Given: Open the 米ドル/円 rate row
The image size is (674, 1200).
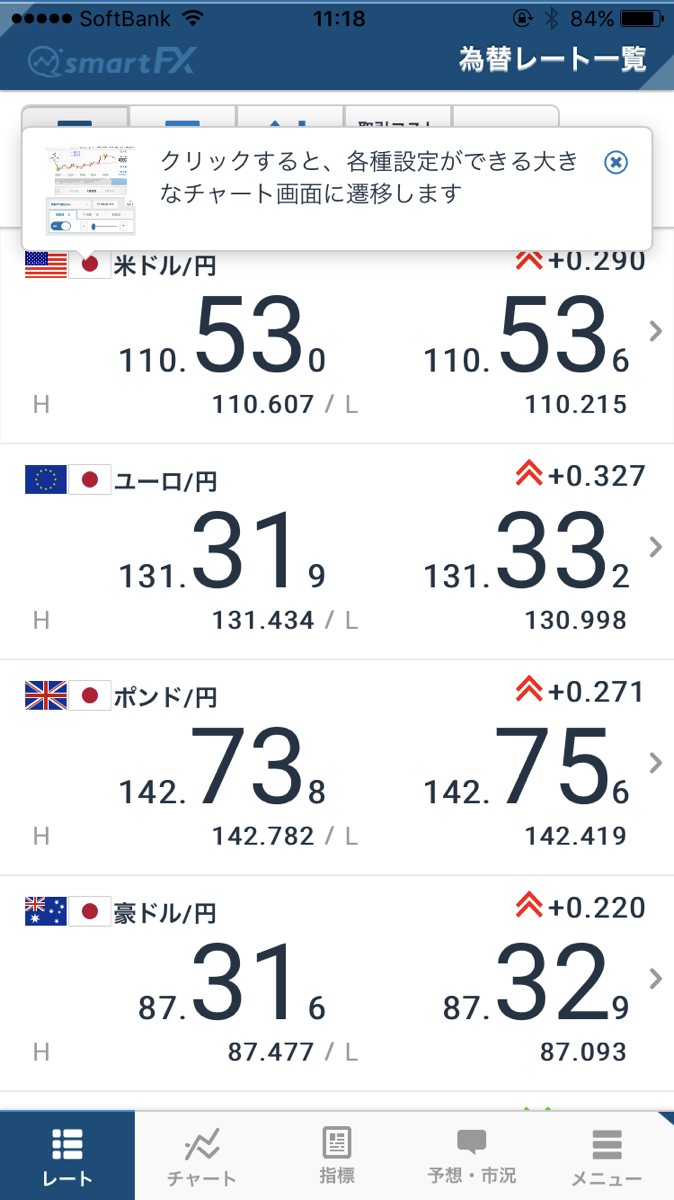Looking at the screenshot, I should [337, 345].
